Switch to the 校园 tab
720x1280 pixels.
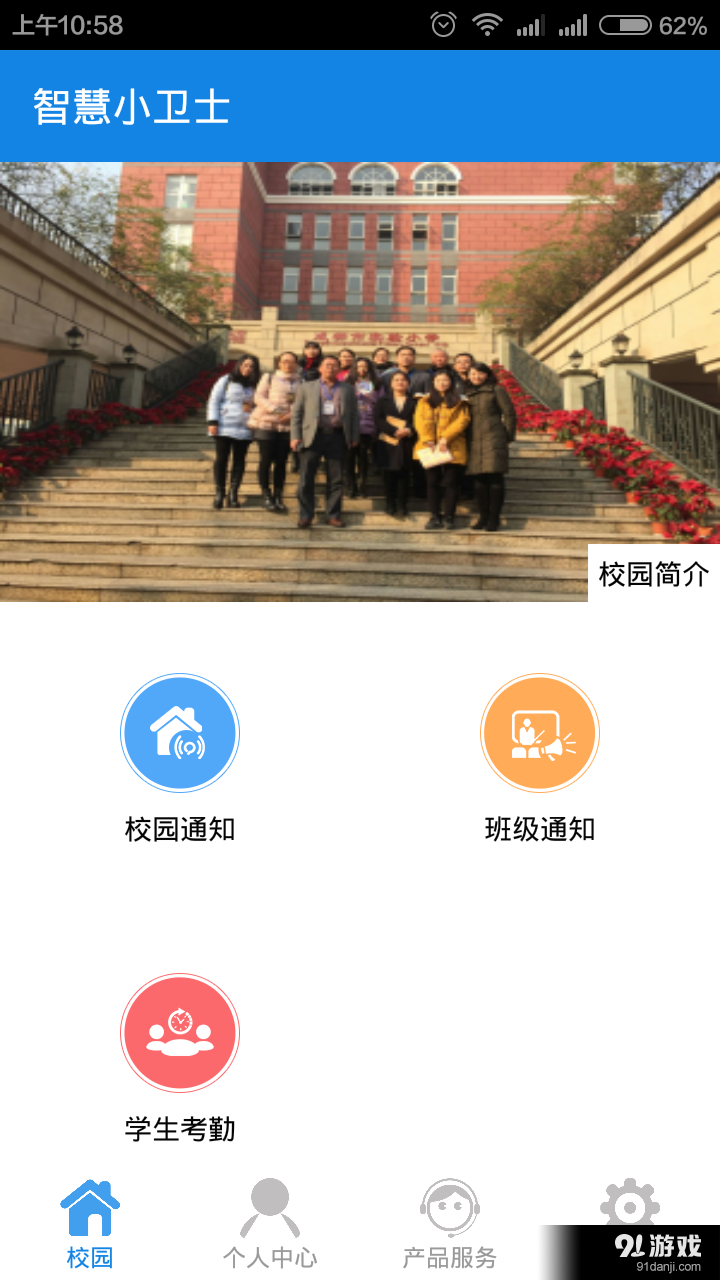[90, 1220]
